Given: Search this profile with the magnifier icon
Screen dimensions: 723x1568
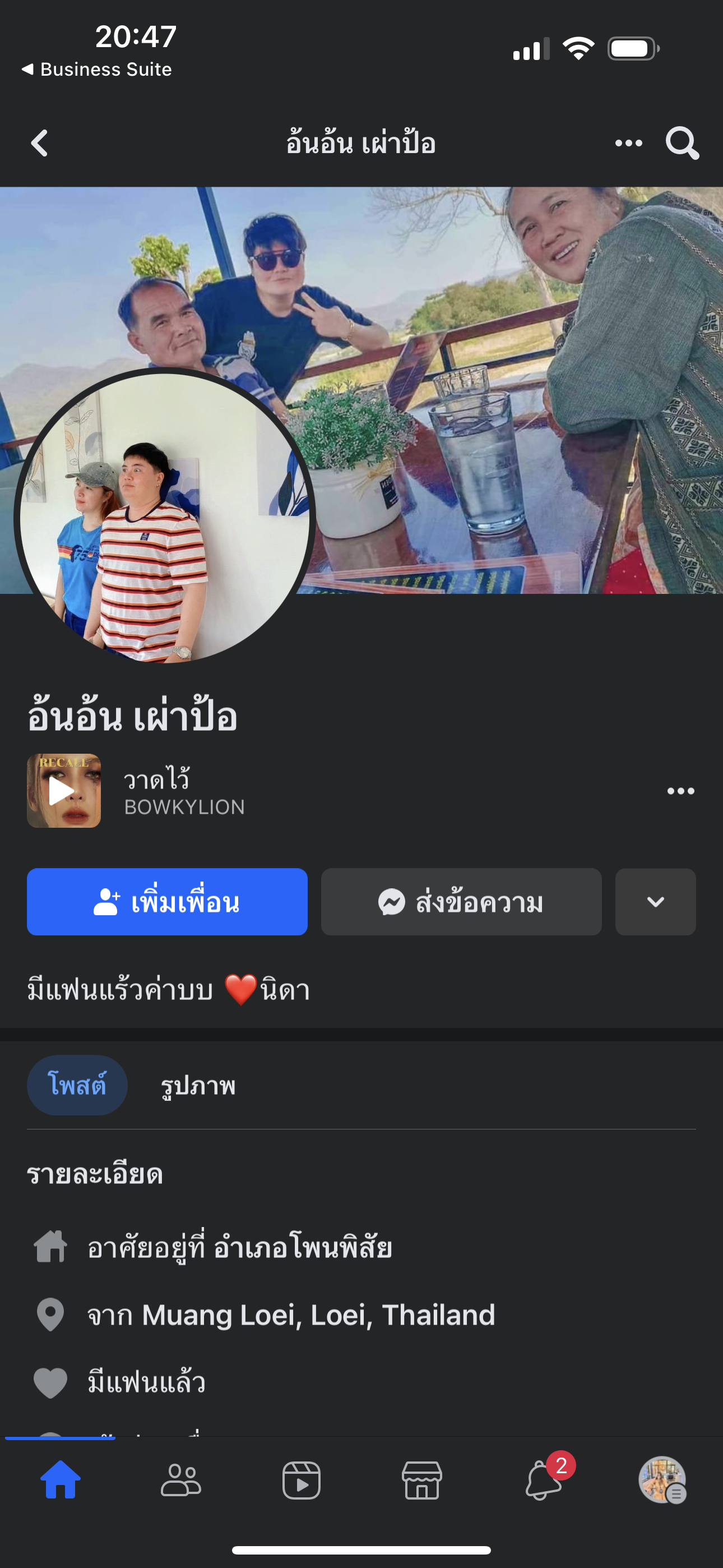Looking at the screenshot, I should tap(682, 144).
